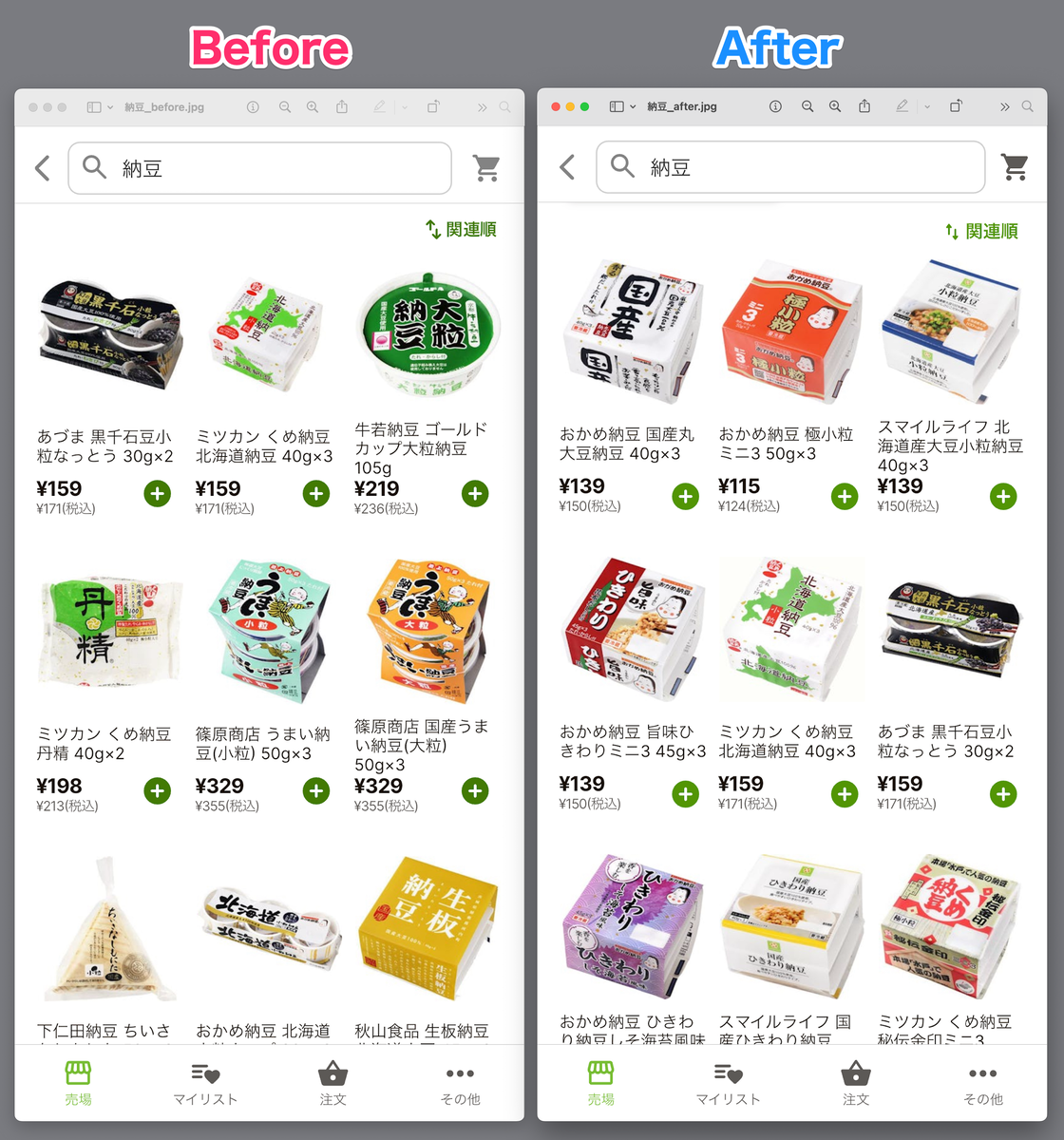Open the info icon in the After Preview toolbar
Screen dimensions: 1064x1140
[x=775, y=106]
